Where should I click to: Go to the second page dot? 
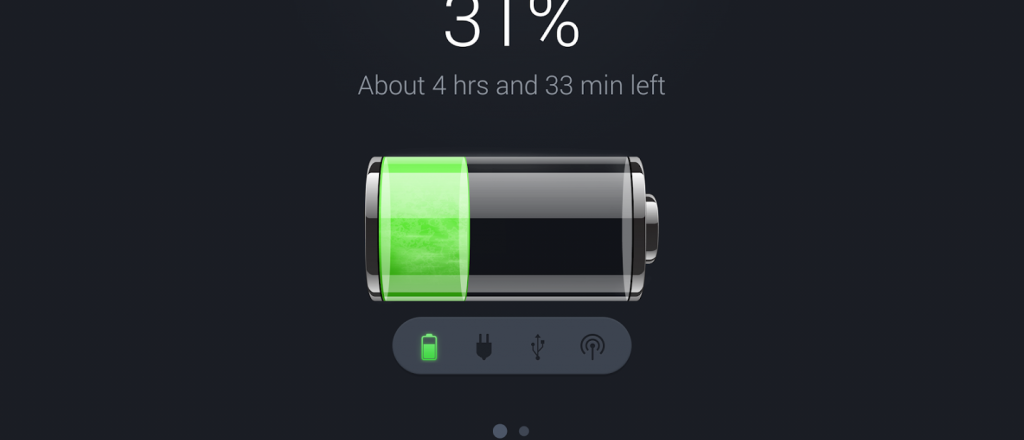pyautogui.click(x=524, y=431)
